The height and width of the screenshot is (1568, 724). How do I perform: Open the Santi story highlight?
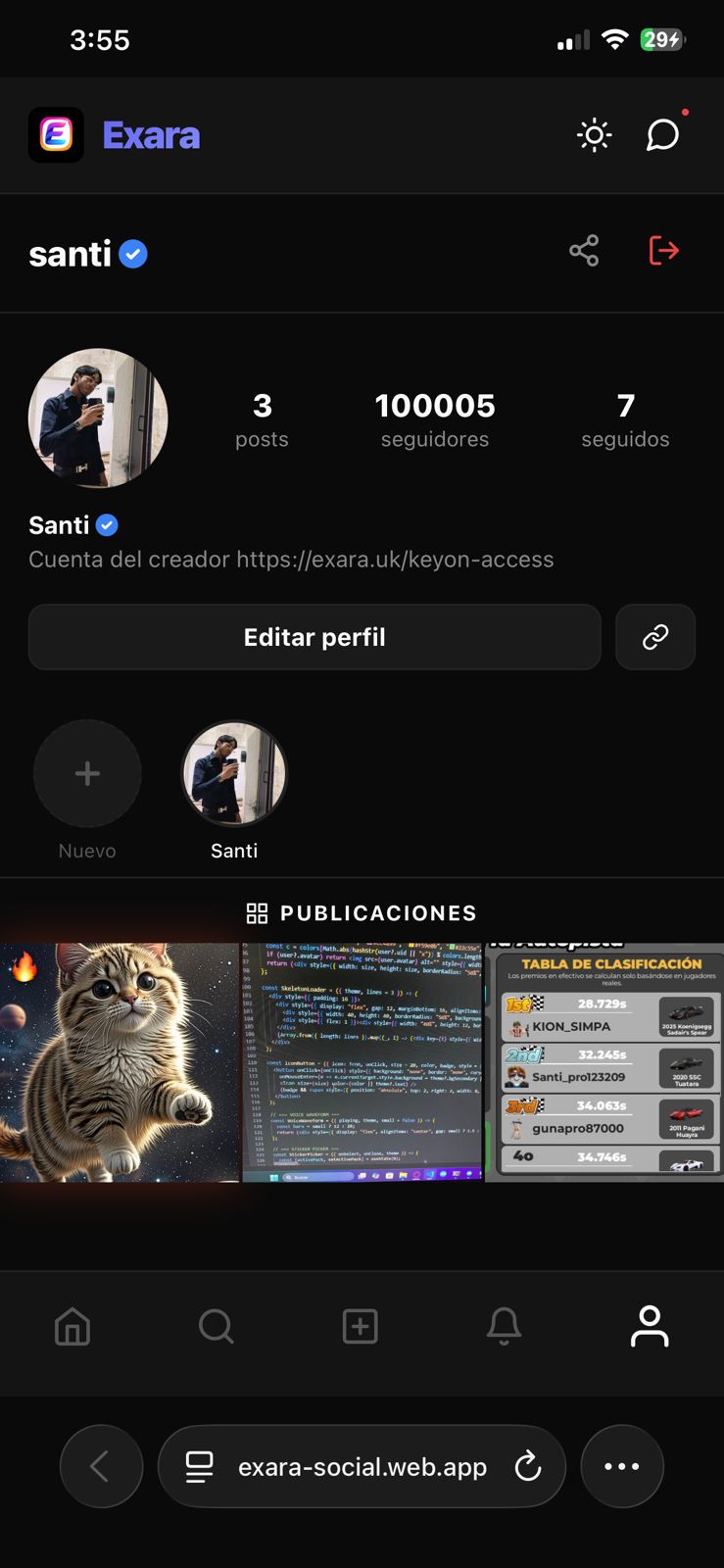[233, 773]
